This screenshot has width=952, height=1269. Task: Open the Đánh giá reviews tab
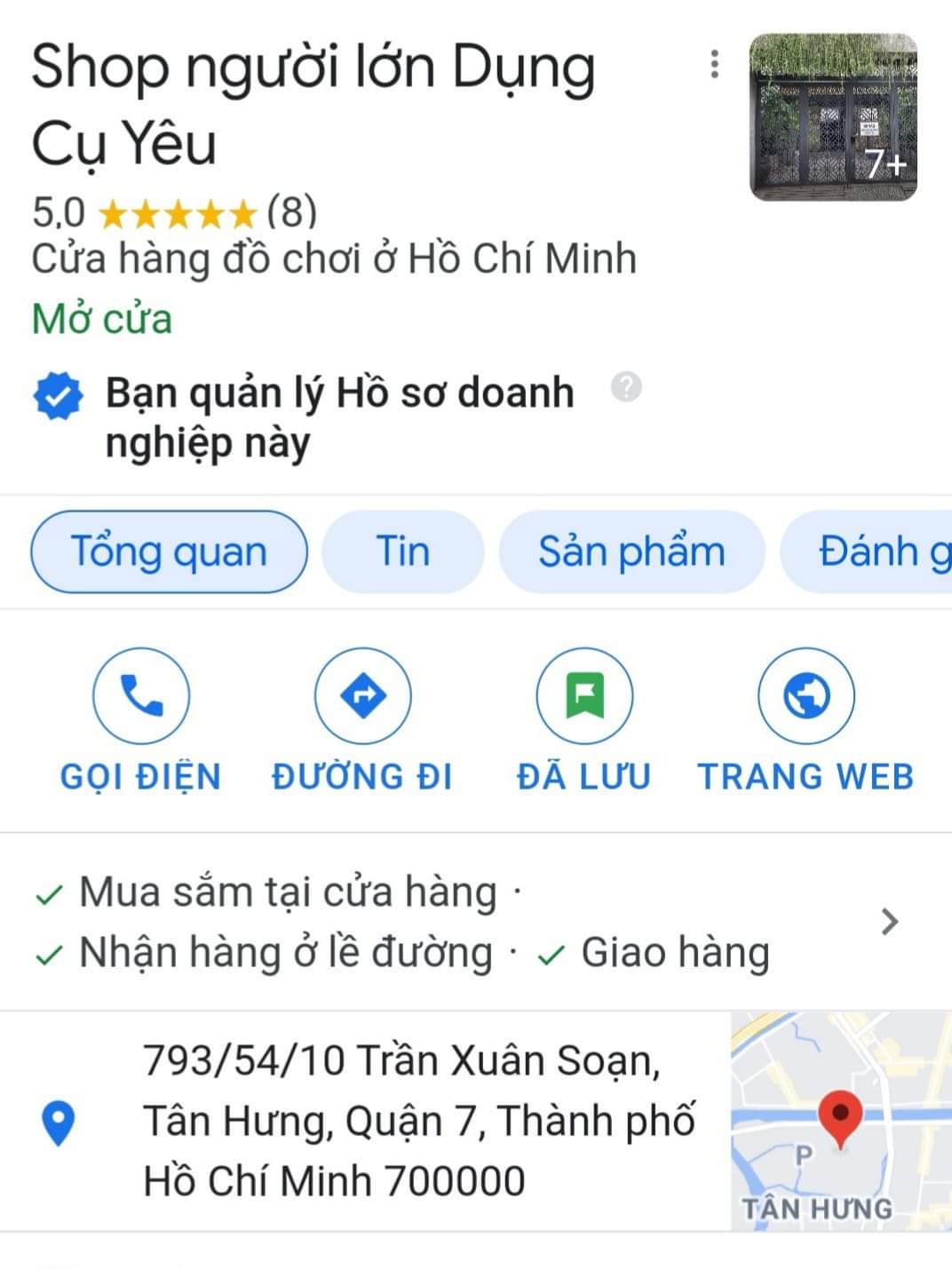tap(879, 551)
